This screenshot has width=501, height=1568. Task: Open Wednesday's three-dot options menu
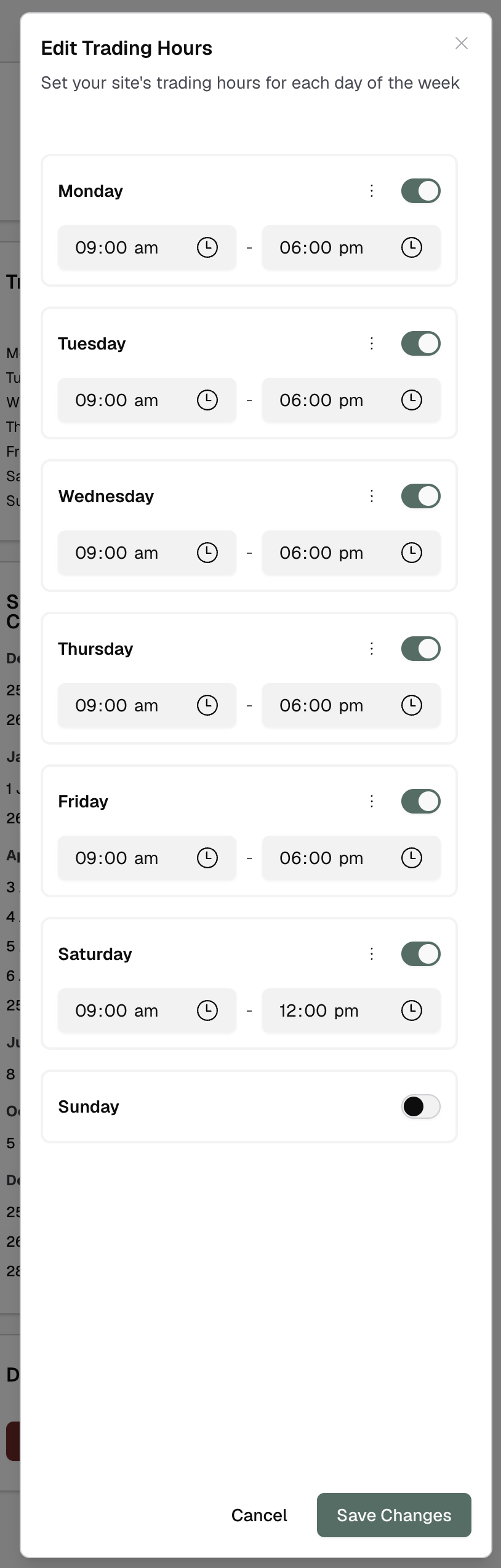[x=372, y=496]
